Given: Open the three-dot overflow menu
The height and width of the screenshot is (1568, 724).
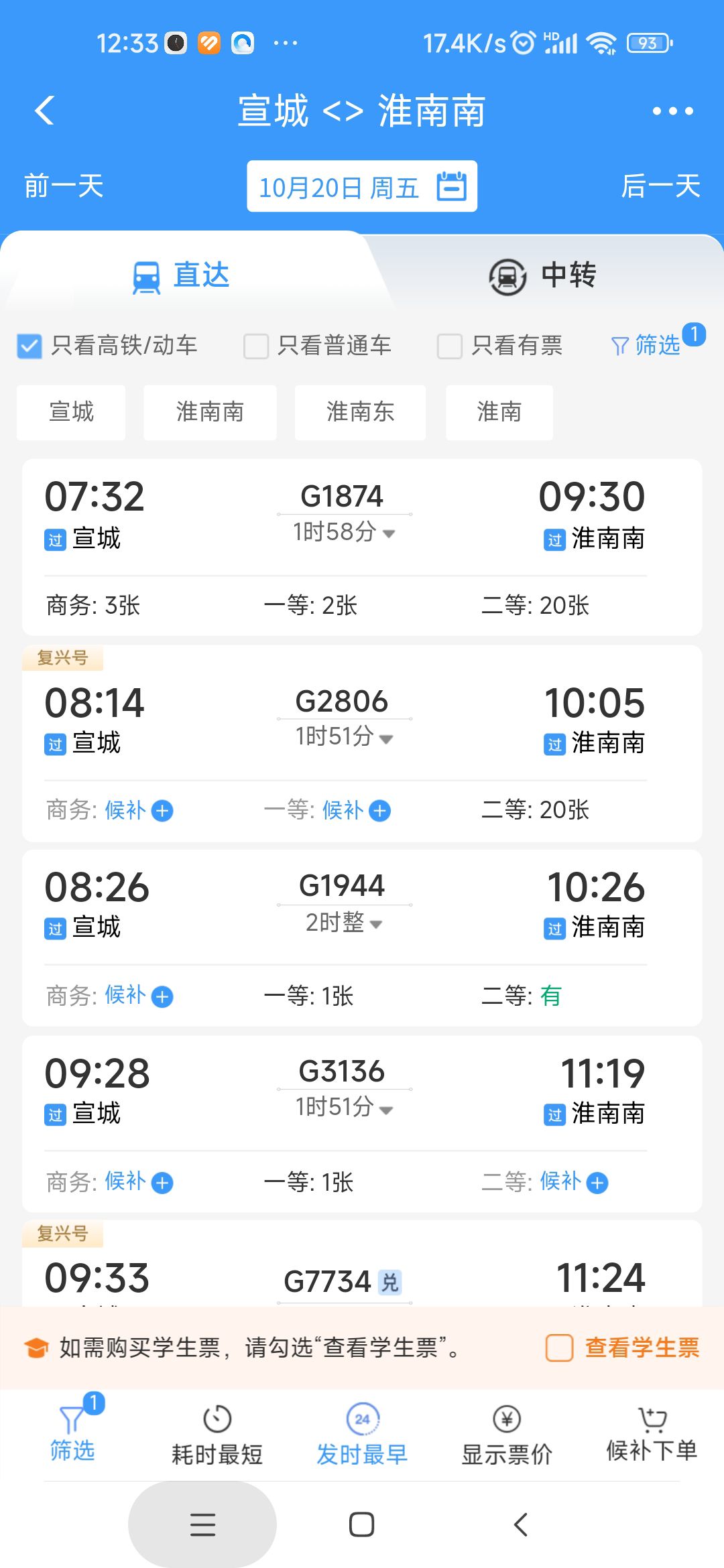Looking at the screenshot, I should [672, 111].
